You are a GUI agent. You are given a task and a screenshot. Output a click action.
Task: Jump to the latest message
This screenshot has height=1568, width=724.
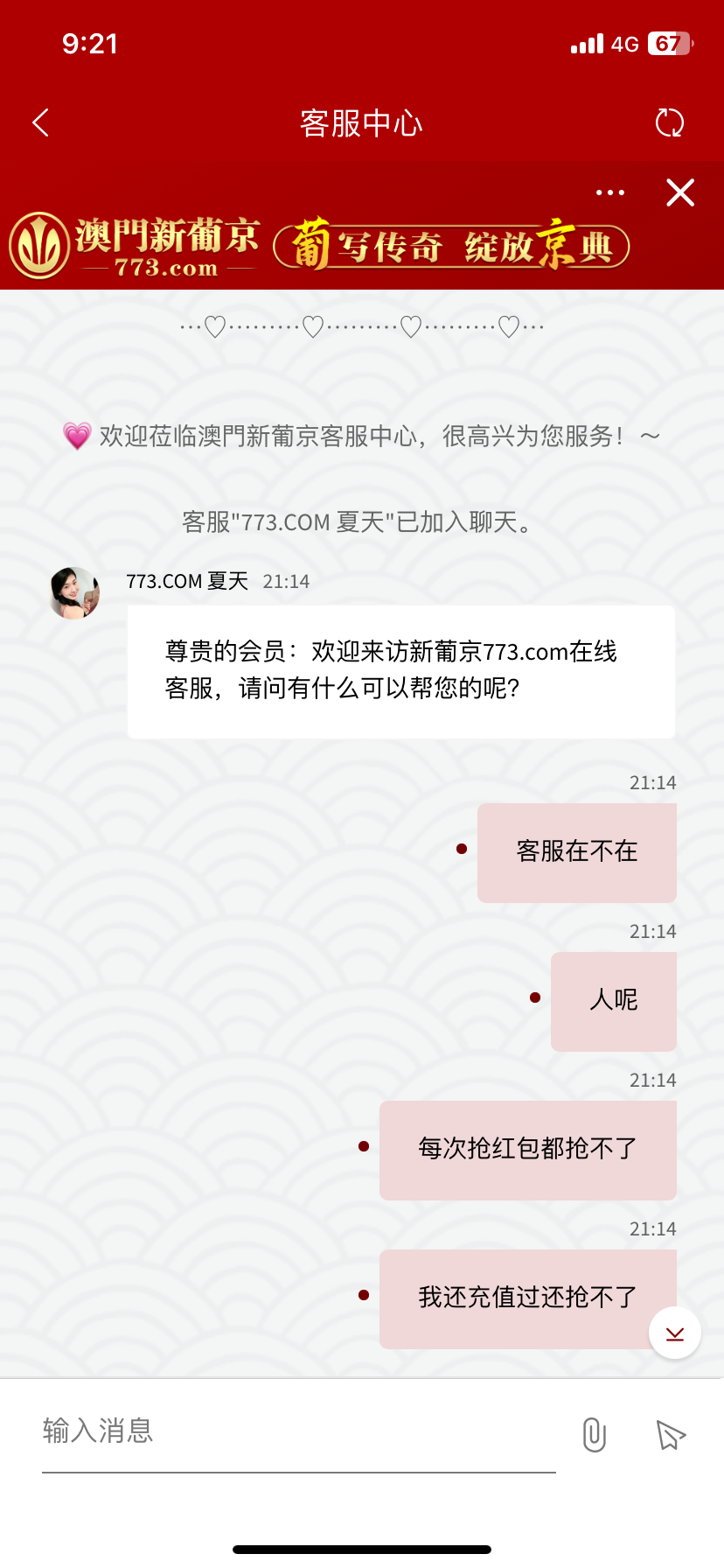click(674, 1333)
